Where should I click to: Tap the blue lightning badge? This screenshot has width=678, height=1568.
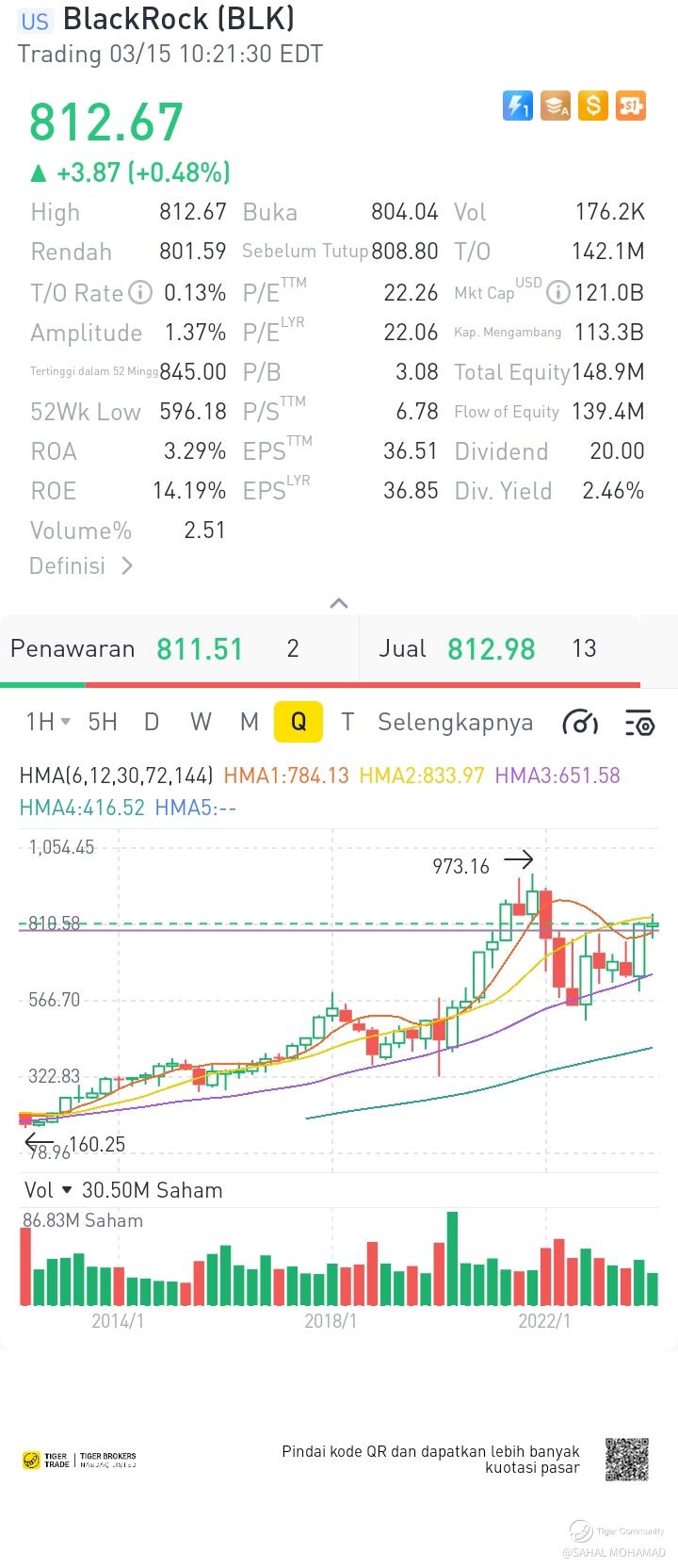tap(517, 106)
